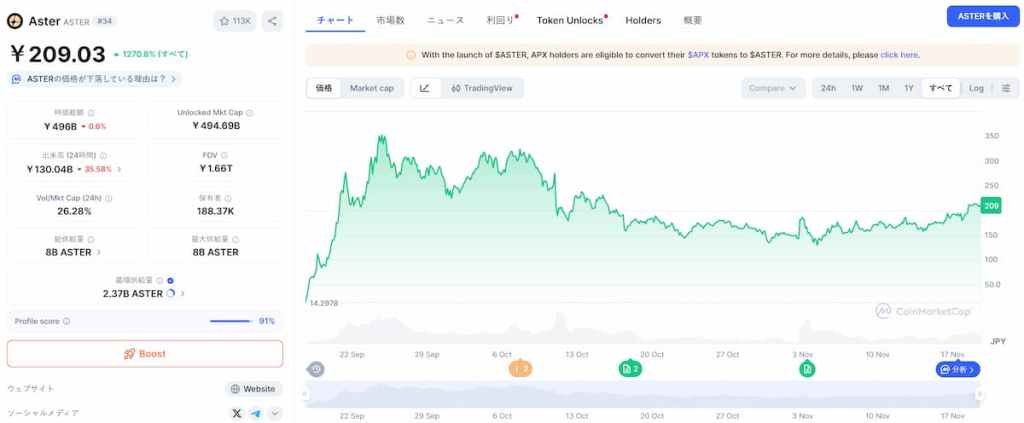Enable Log scale on chart
The width and height of the screenshot is (1024, 423).
[976, 88]
